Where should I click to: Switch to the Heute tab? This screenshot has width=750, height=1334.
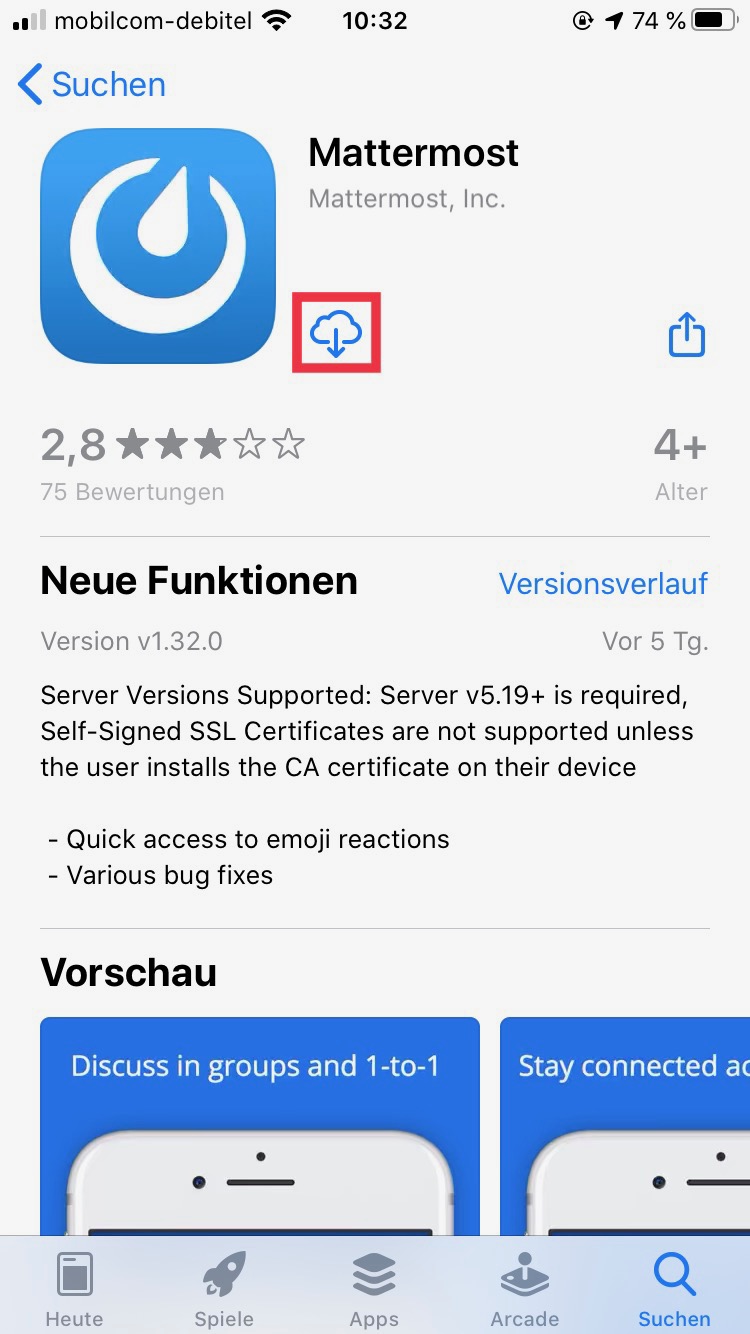pos(75,1288)
